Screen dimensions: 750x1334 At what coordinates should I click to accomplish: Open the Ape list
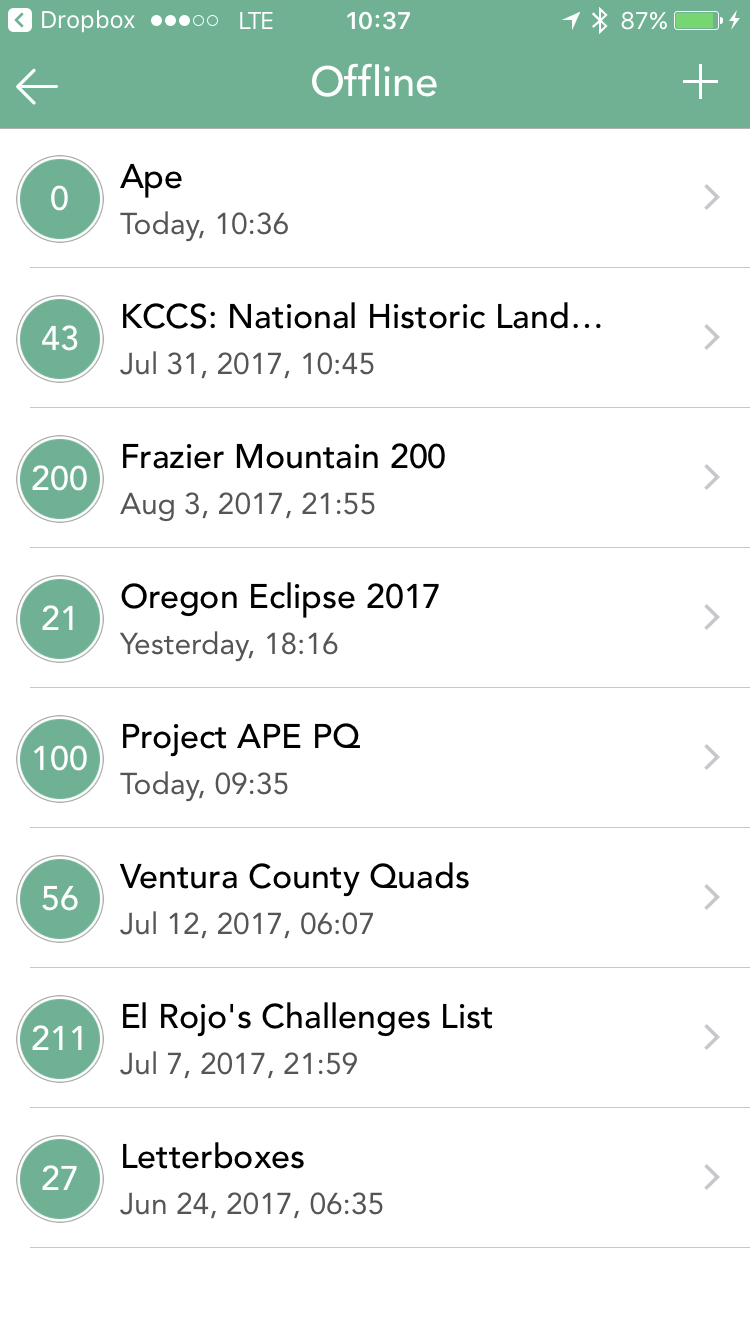coord(375,198)
